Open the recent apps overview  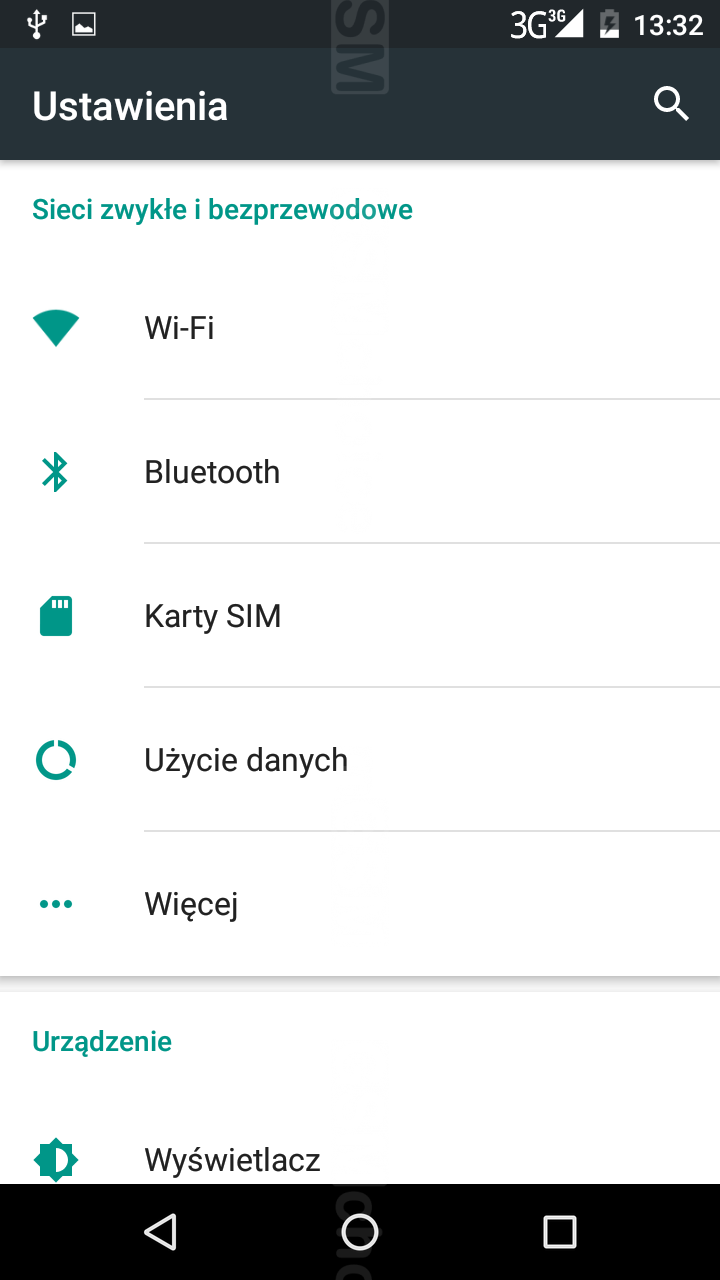click(x=560, y=1232)
